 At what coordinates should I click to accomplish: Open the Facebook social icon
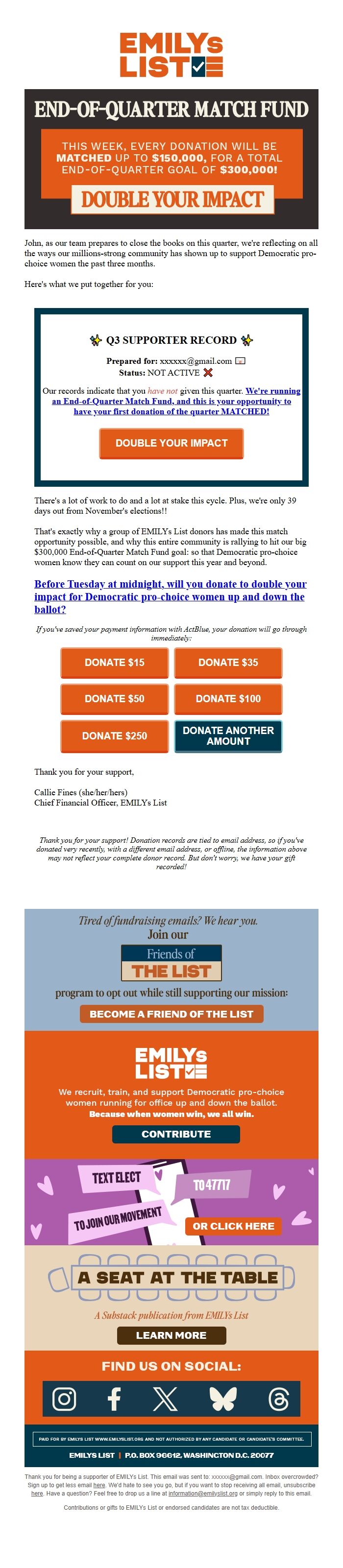[x=114, y=1399]
